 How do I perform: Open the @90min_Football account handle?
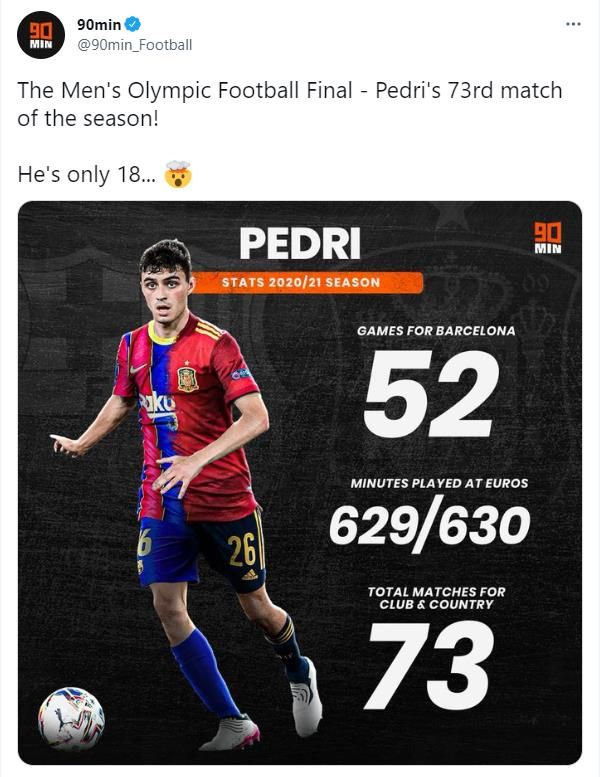click(x=134, y=45)
